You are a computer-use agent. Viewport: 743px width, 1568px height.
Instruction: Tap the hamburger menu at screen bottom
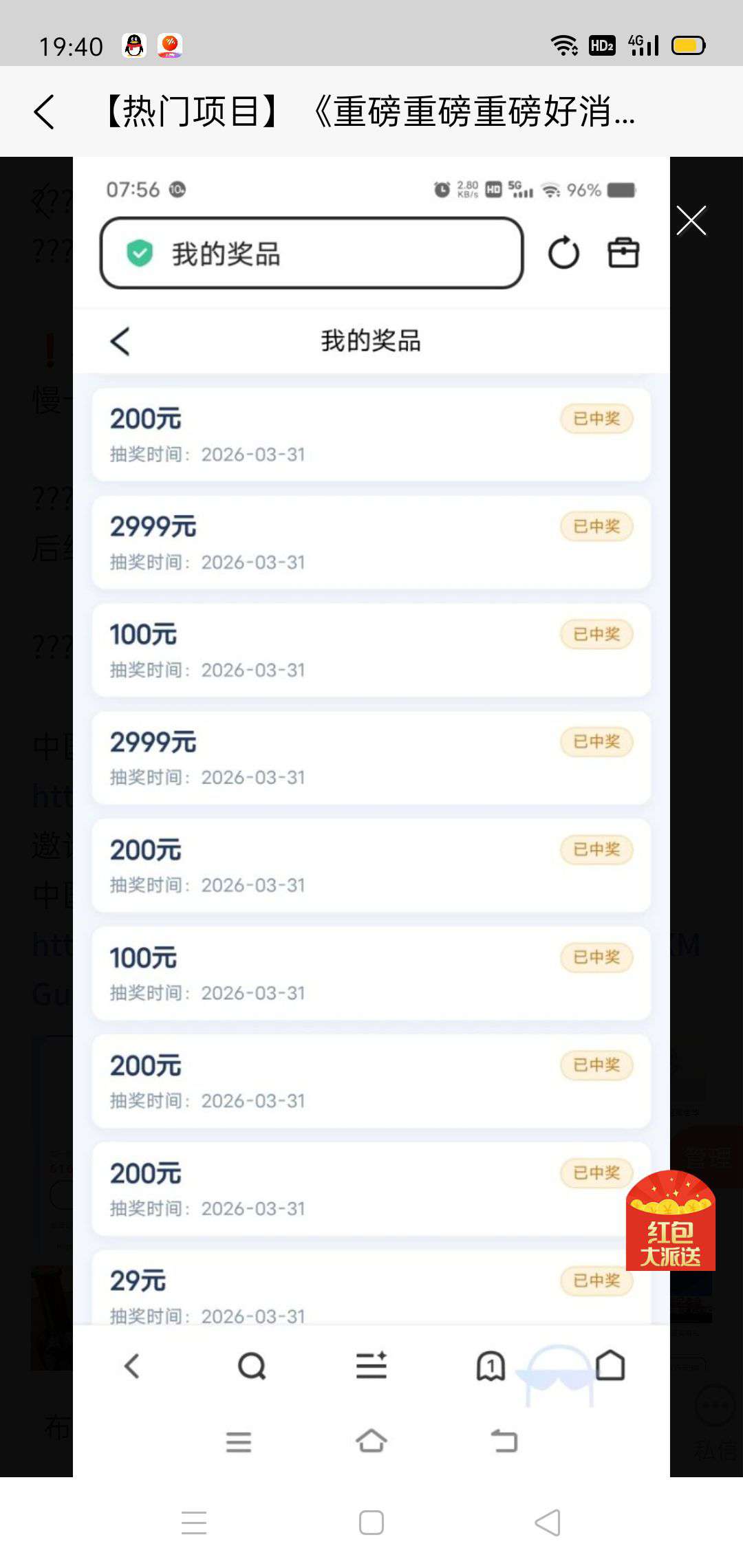239,1442
